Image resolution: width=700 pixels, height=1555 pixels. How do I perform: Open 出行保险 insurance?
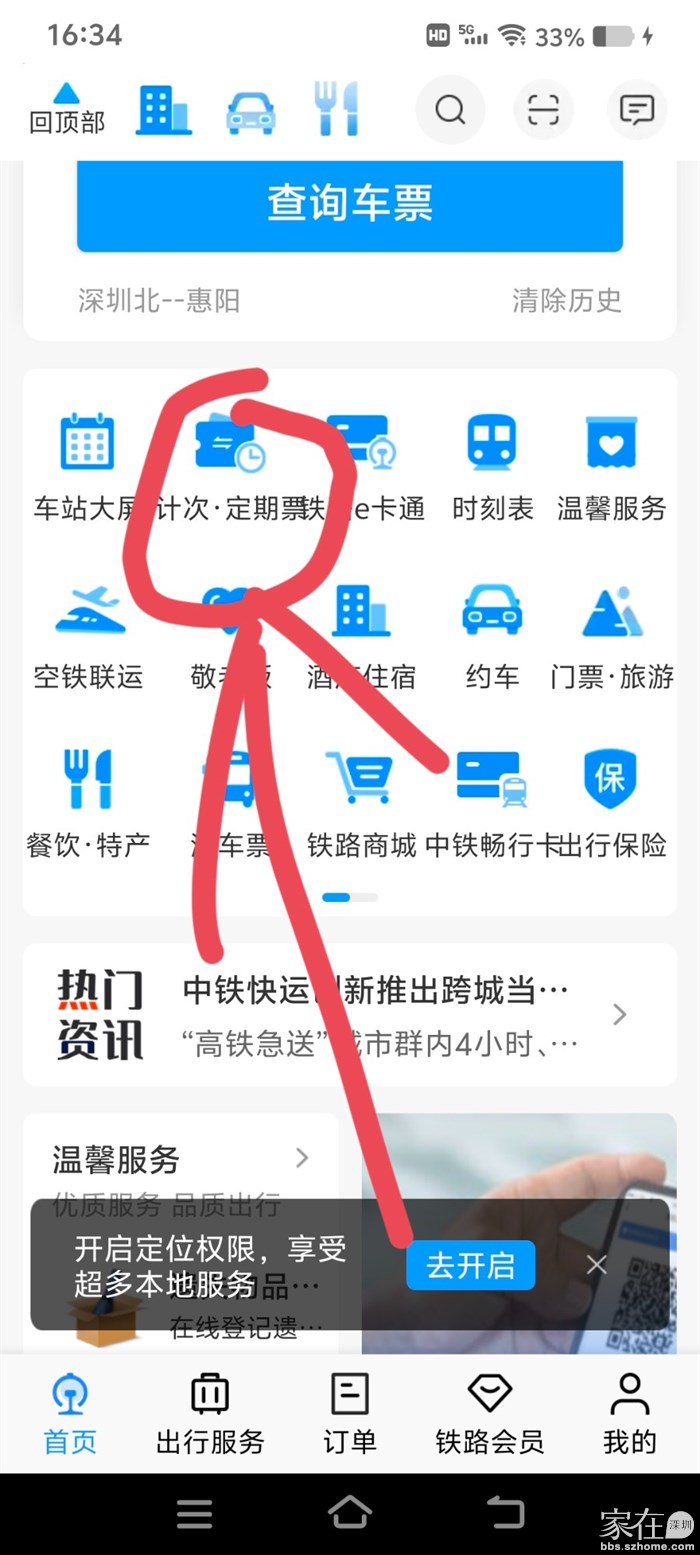point(611,800)
